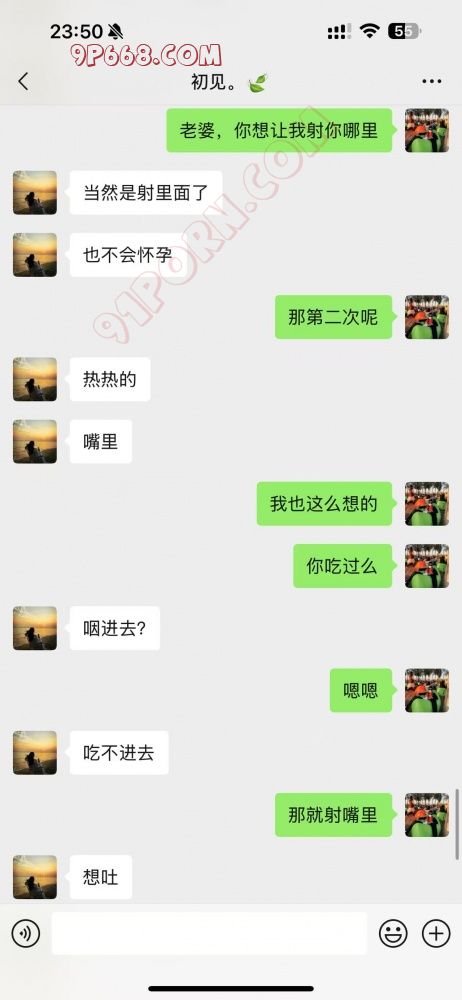Screen dimensions: 462x1000
Task: Focus the message text field
Action: coord(209,934)
